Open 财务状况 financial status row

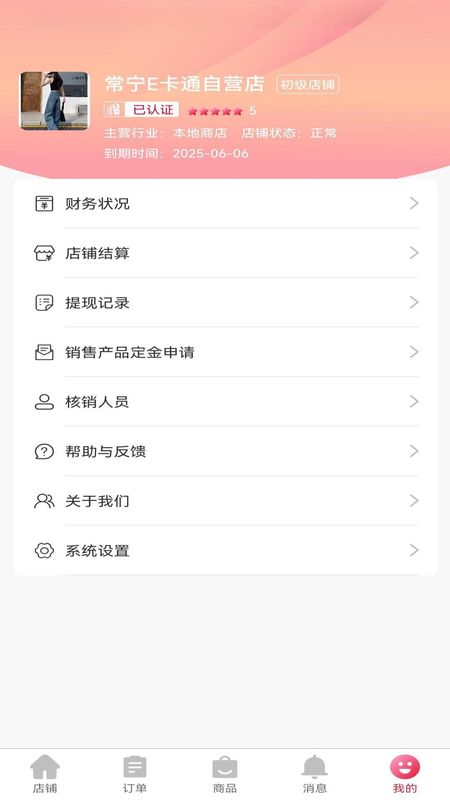tap(225, 204)
